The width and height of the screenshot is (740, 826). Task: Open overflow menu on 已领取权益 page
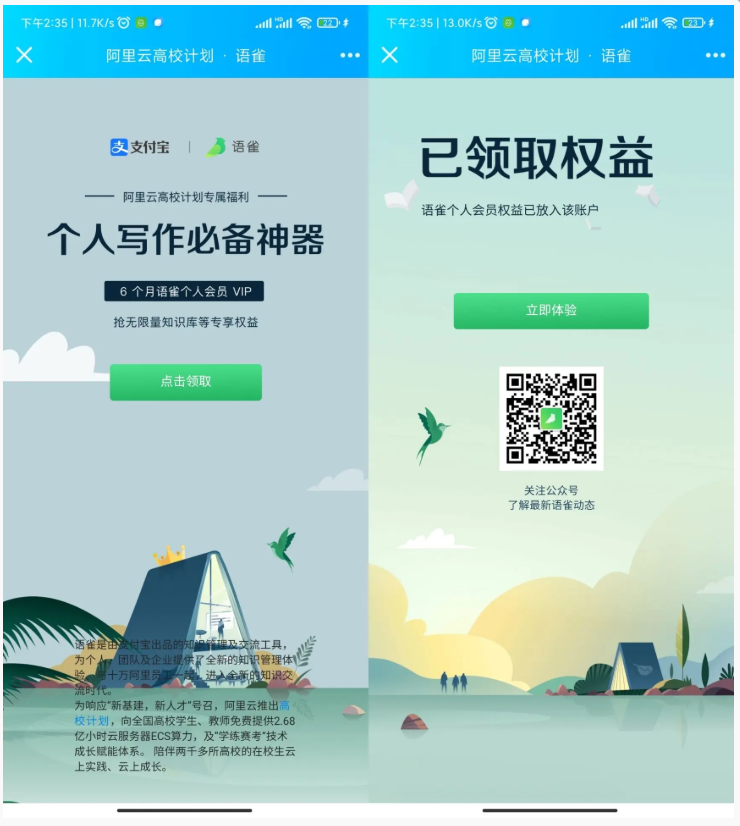click(715, 55)
